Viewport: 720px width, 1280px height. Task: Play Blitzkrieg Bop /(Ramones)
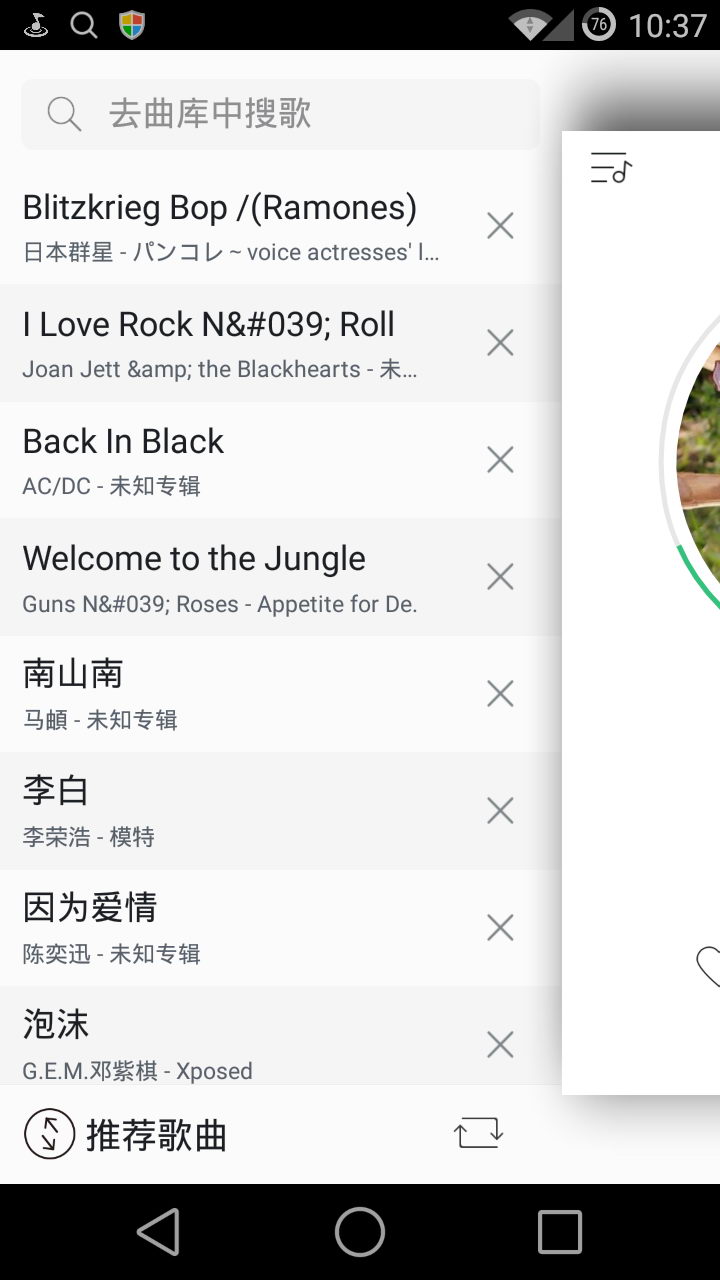[x=230, y=226]
